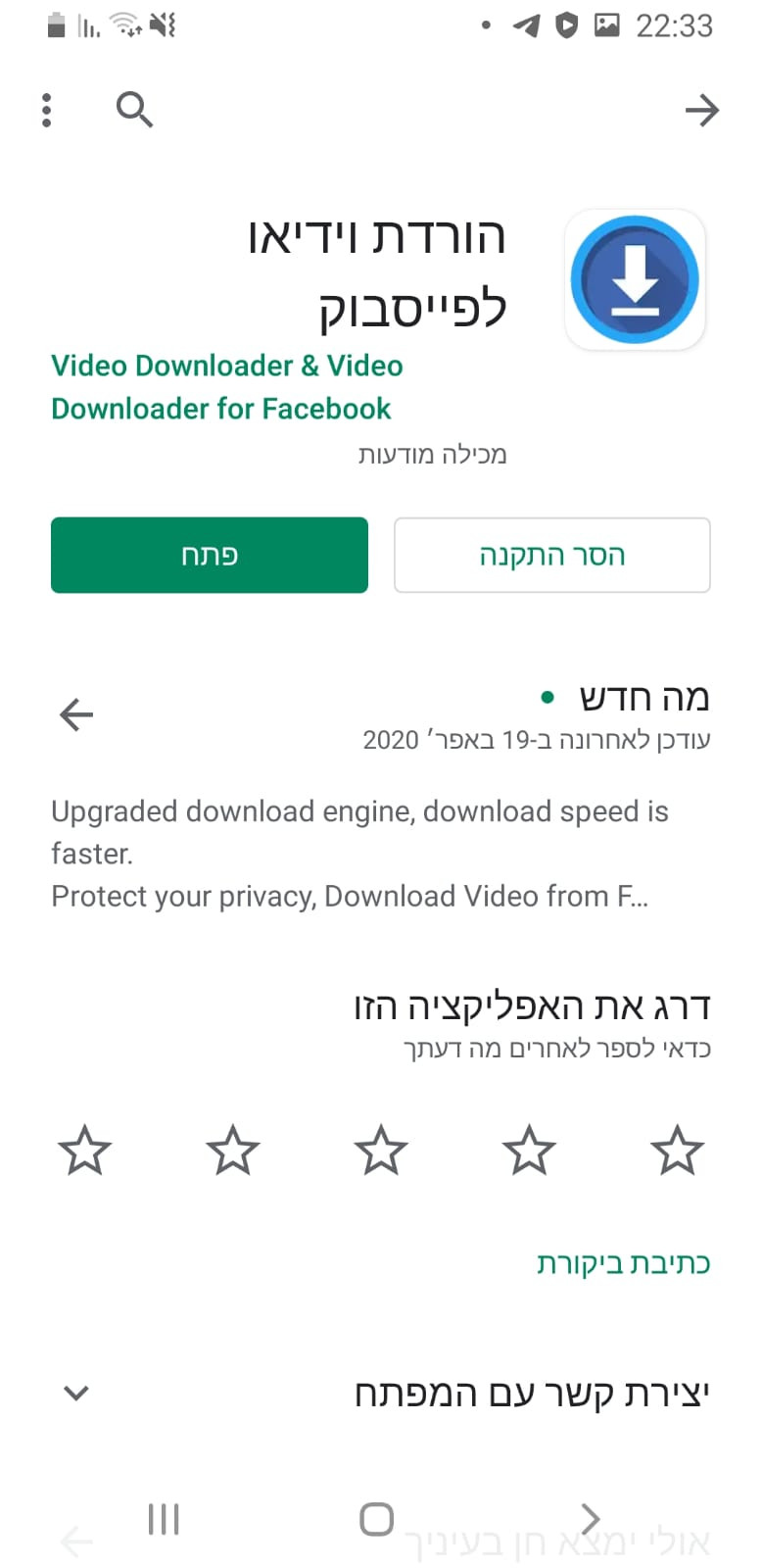Tap כתיבת ביקורת to write a review
Screen dimensions: 762x1568
[623, 1263]
